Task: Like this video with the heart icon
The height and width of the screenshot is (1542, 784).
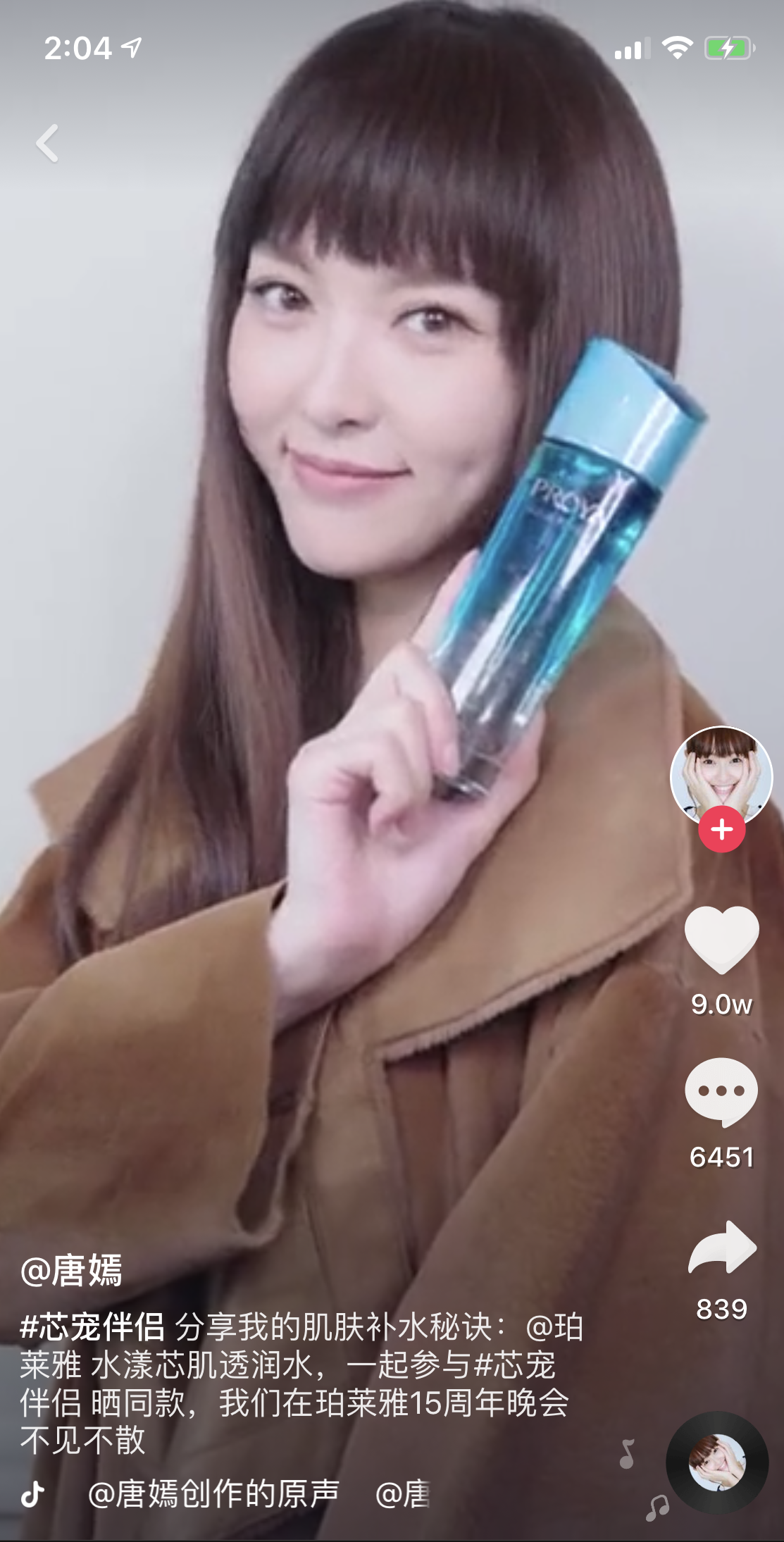Action: coord(721,940)
